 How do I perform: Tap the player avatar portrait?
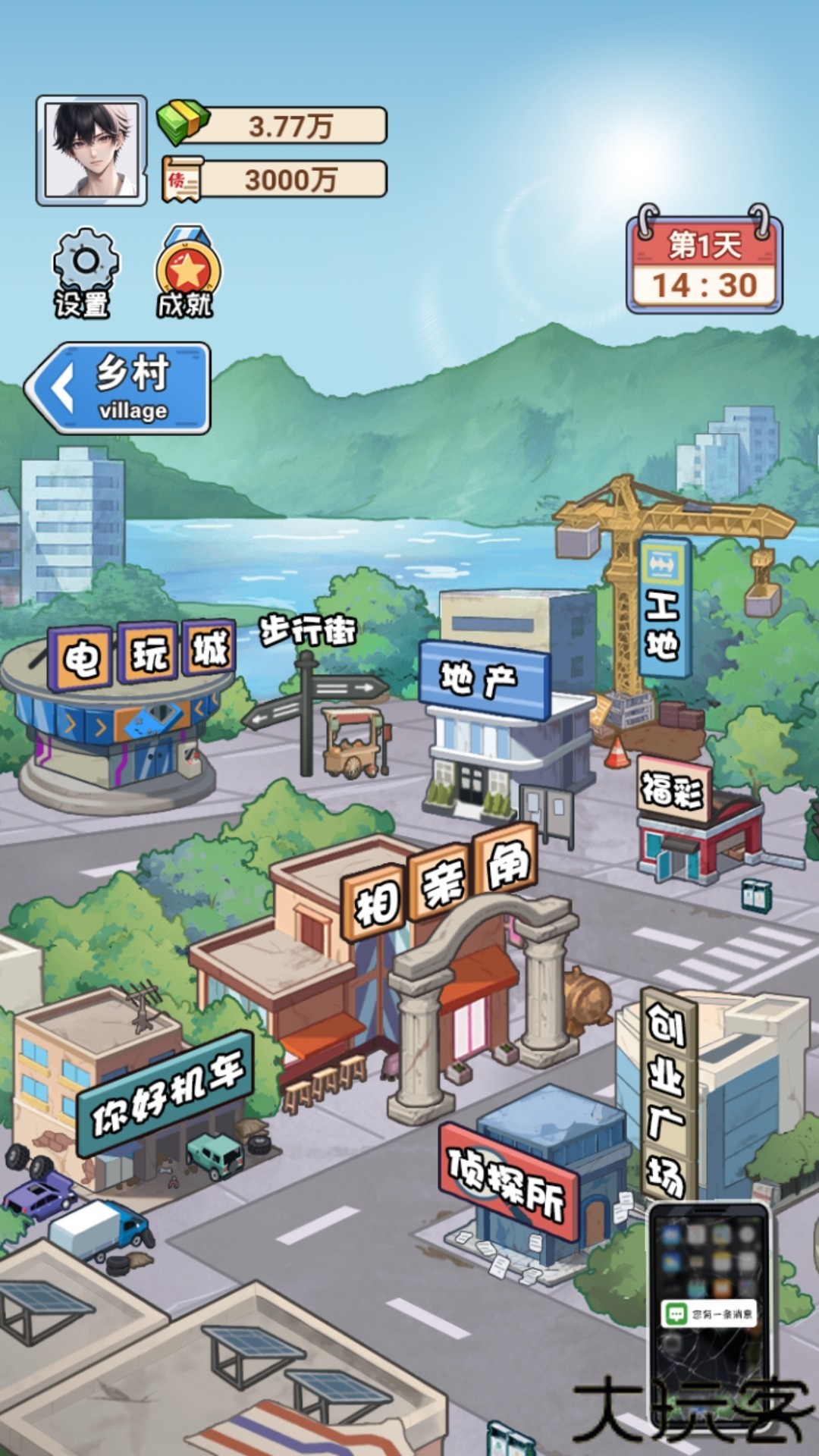[92, 150]
